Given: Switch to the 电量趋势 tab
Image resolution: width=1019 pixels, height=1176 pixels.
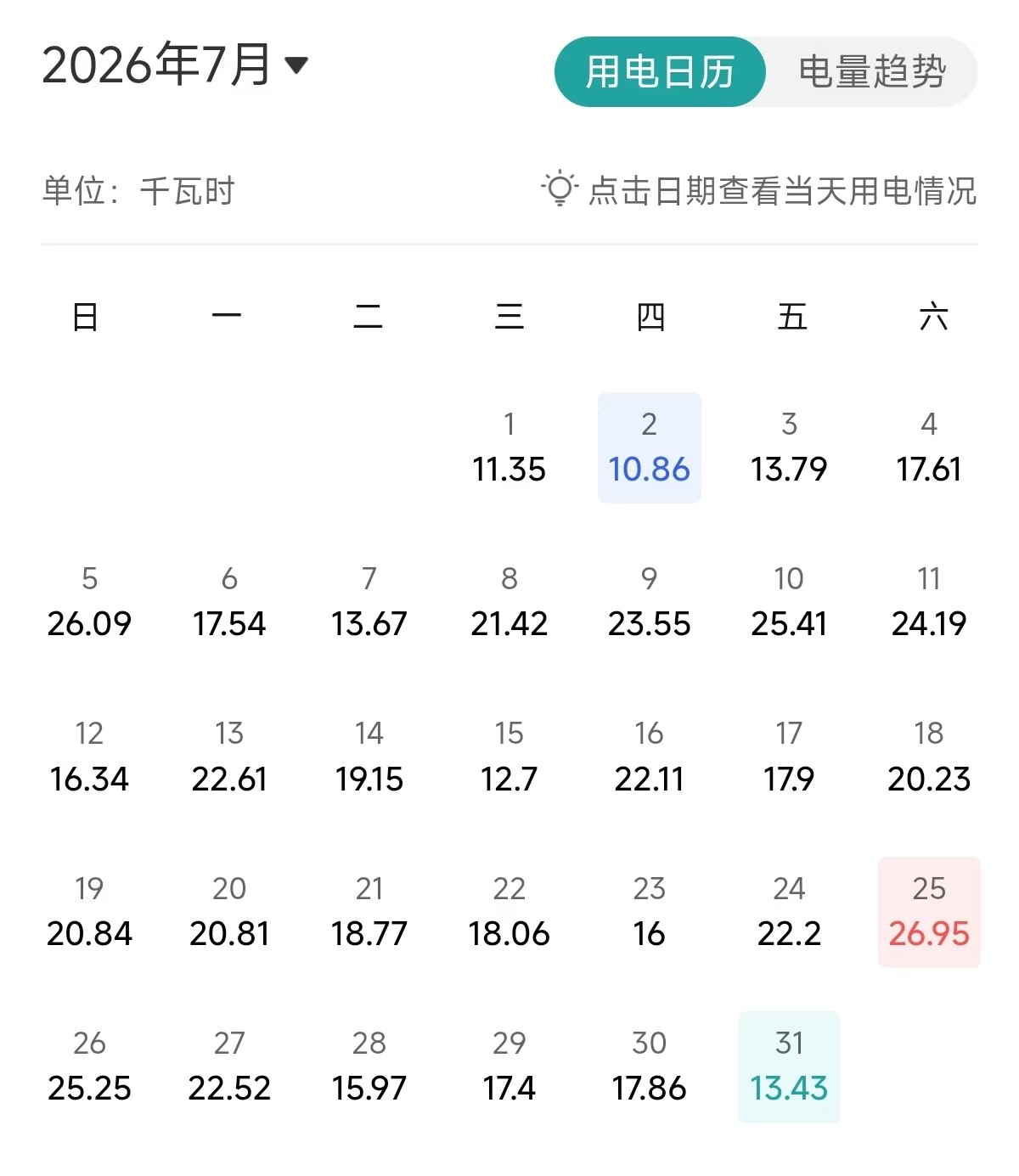Looking at the screenshot, I should click(x=872, y=71).
